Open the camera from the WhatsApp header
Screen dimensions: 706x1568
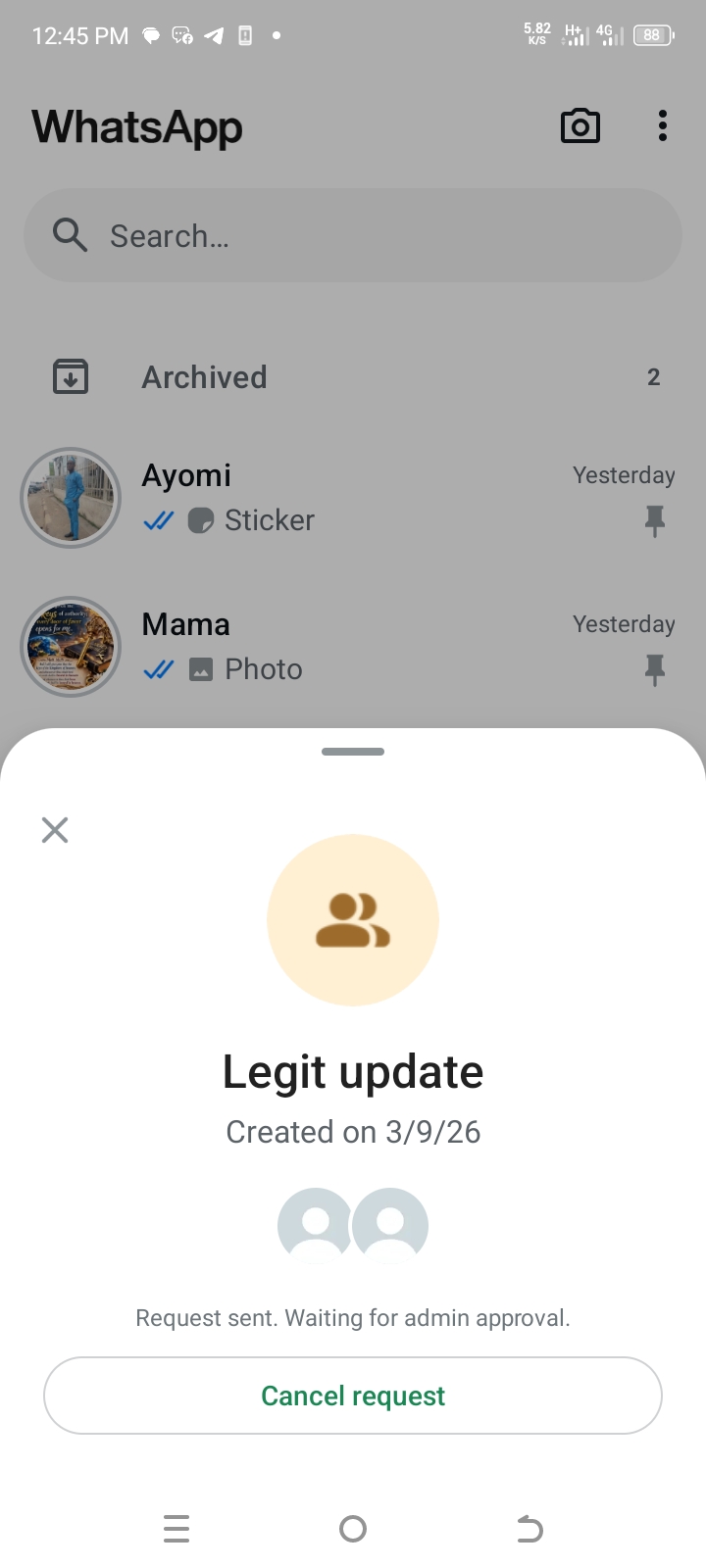(580, 126)
